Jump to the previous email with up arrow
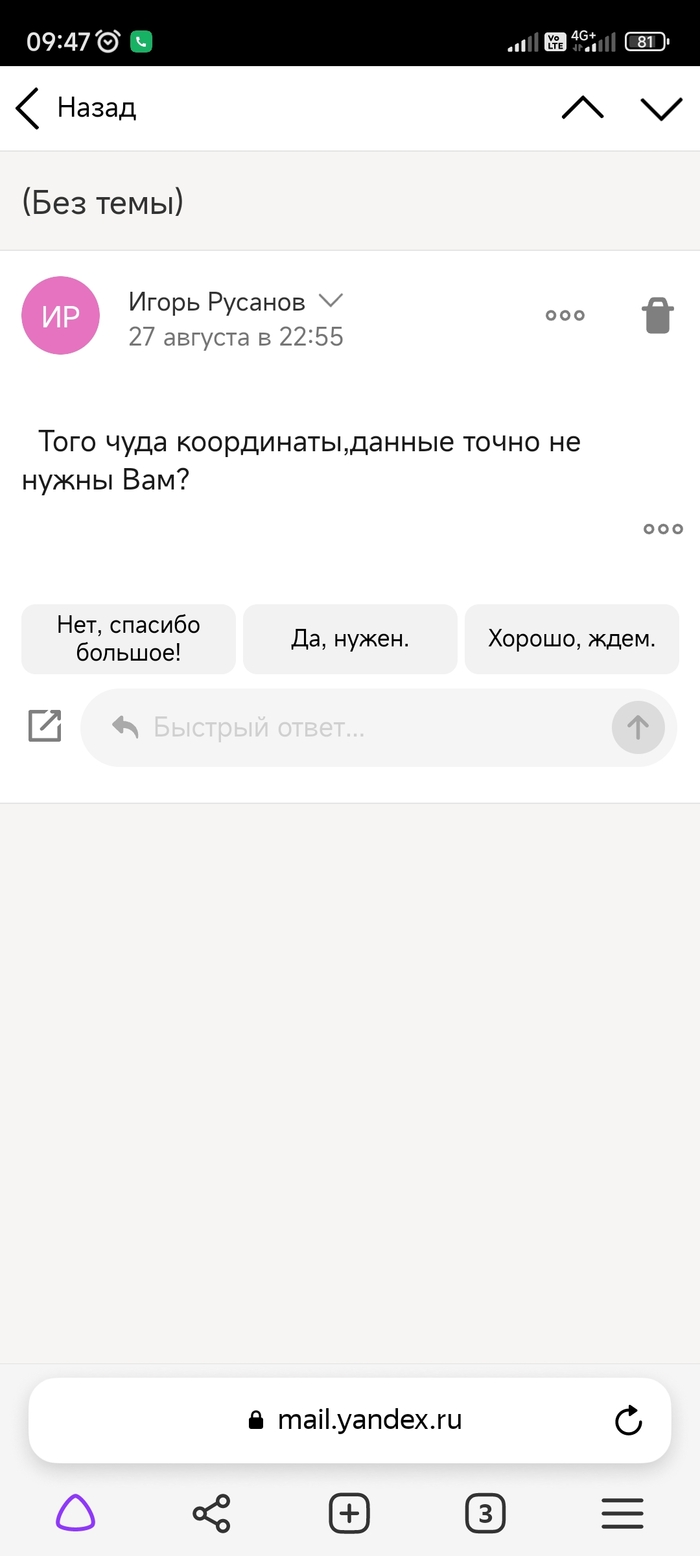 tap(582, 108)
